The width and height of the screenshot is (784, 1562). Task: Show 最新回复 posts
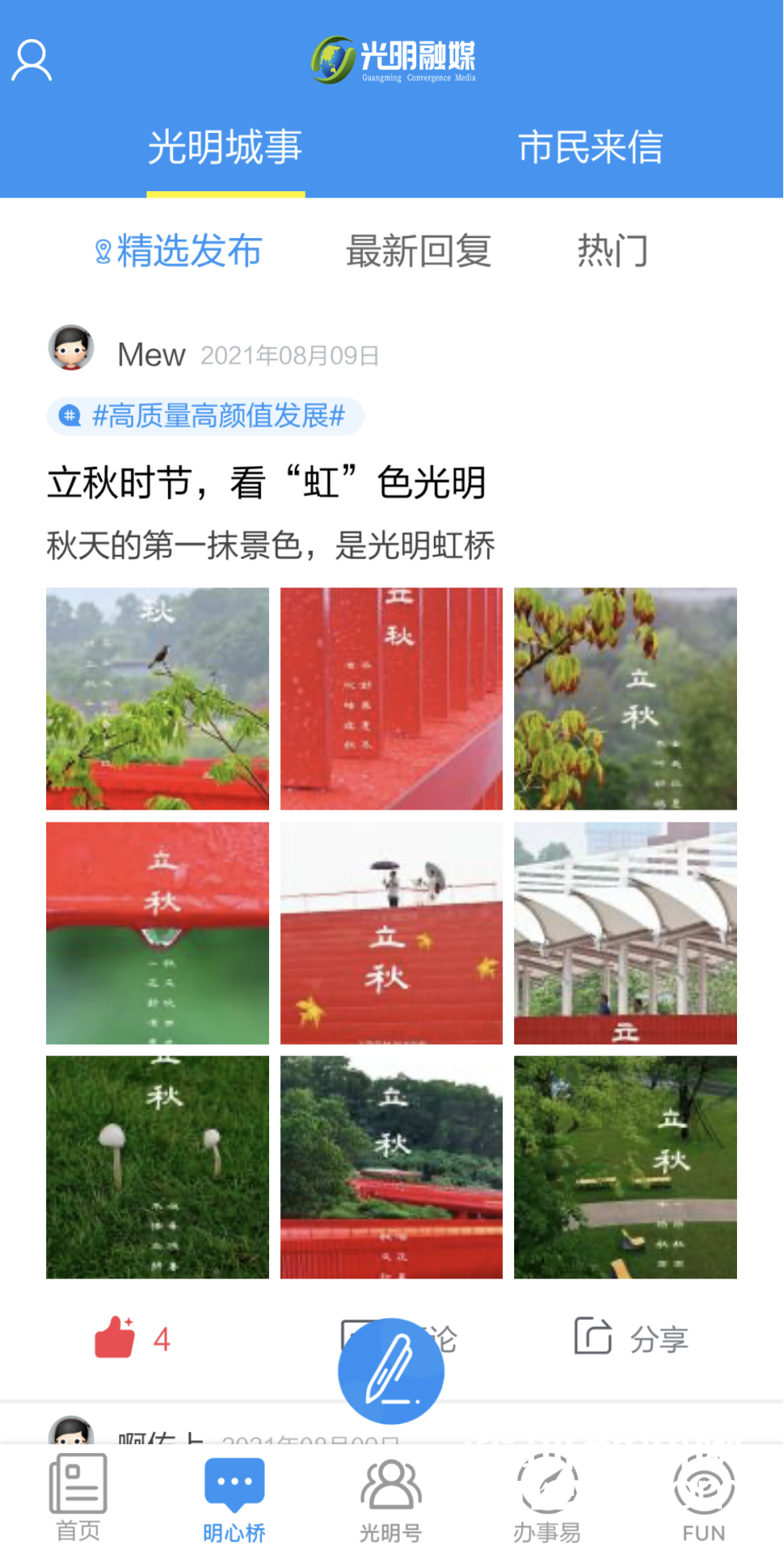[x=418, y=252]
